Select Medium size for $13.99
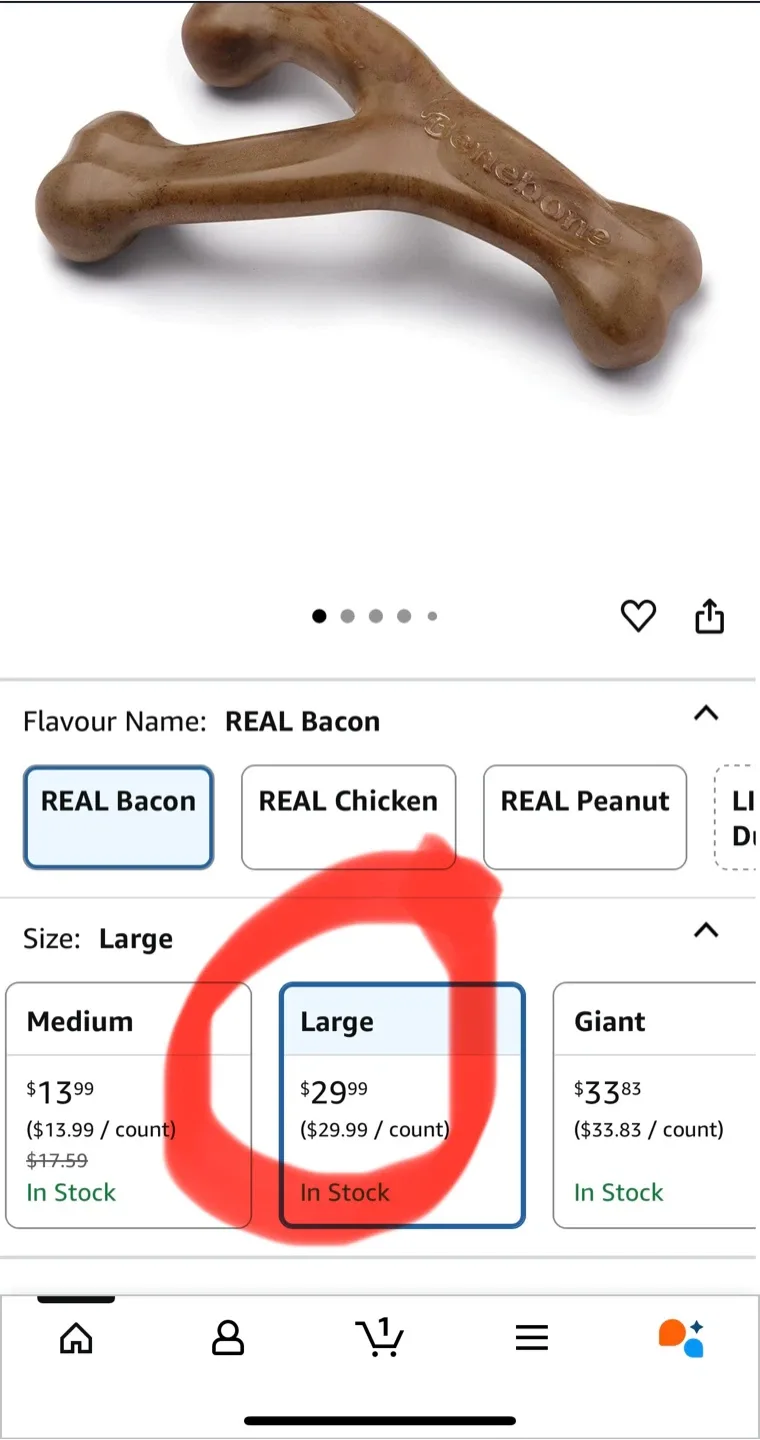This screenshot has height=1440, width=760. pos(128,1105)
